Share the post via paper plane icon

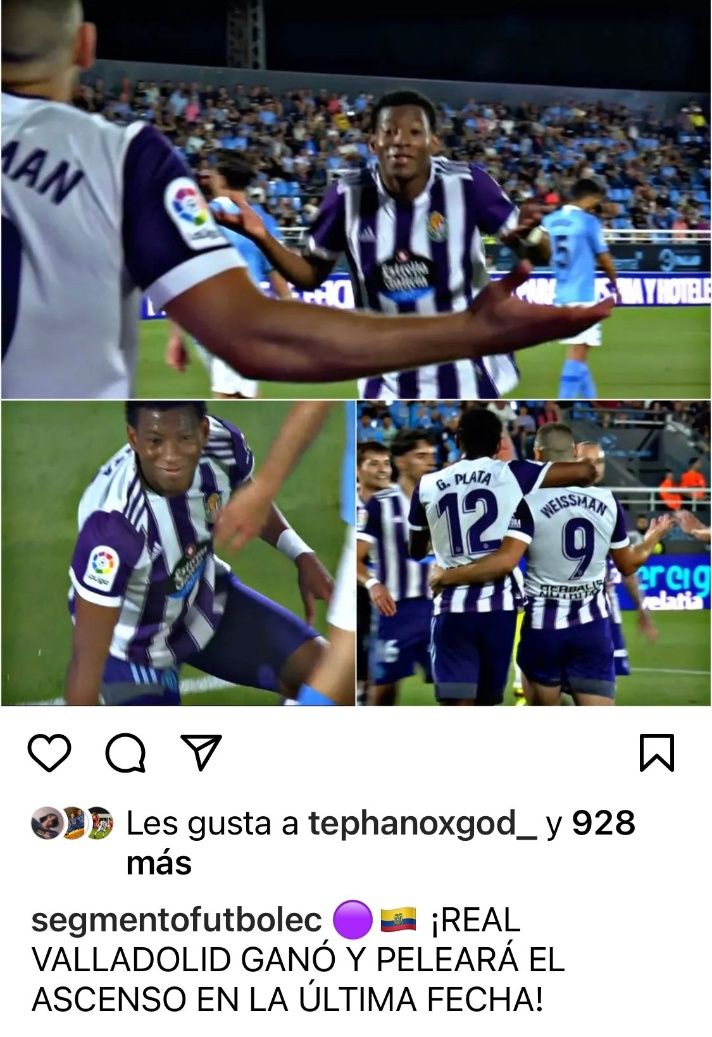click(201, 752)
